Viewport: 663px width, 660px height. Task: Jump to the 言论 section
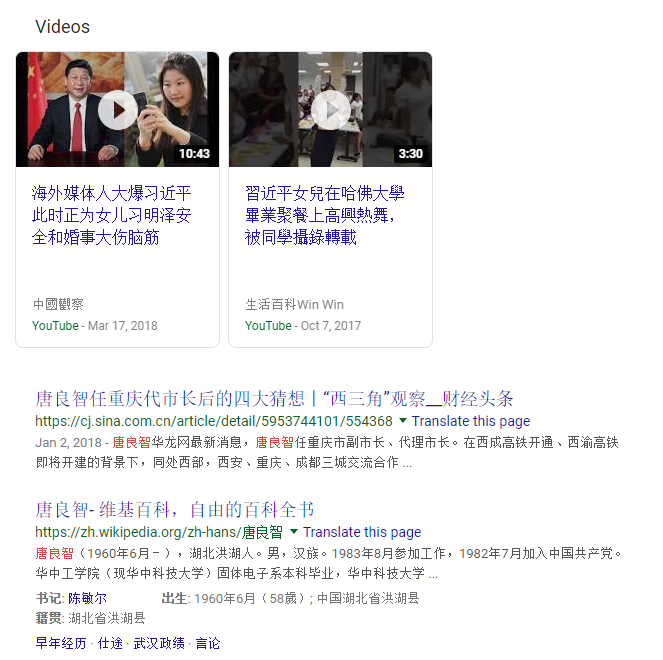(x=208, y=643)
